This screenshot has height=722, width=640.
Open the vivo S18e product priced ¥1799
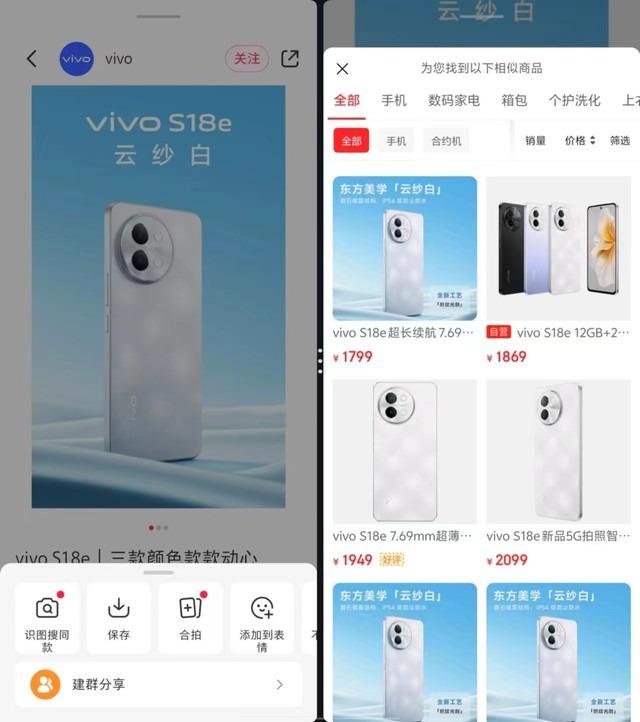coord(404,270)
